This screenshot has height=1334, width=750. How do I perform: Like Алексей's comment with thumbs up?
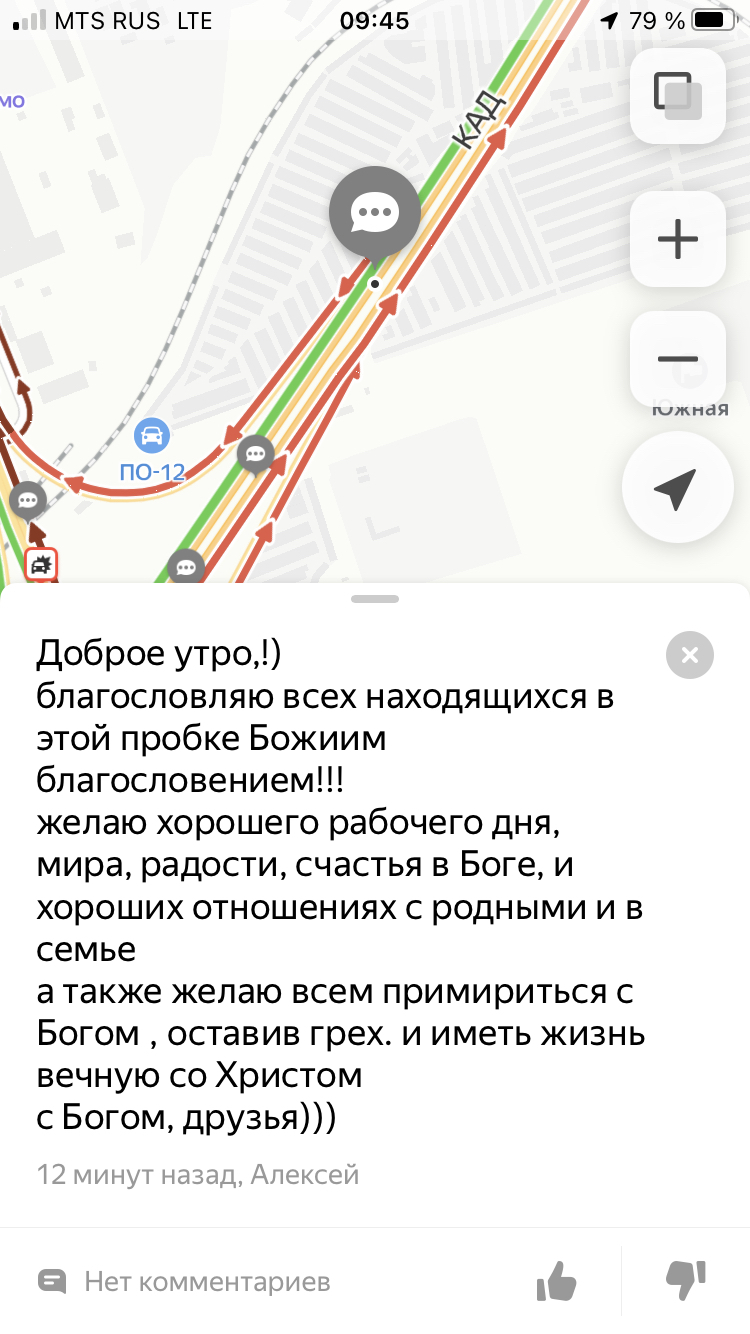(557, 1280)
